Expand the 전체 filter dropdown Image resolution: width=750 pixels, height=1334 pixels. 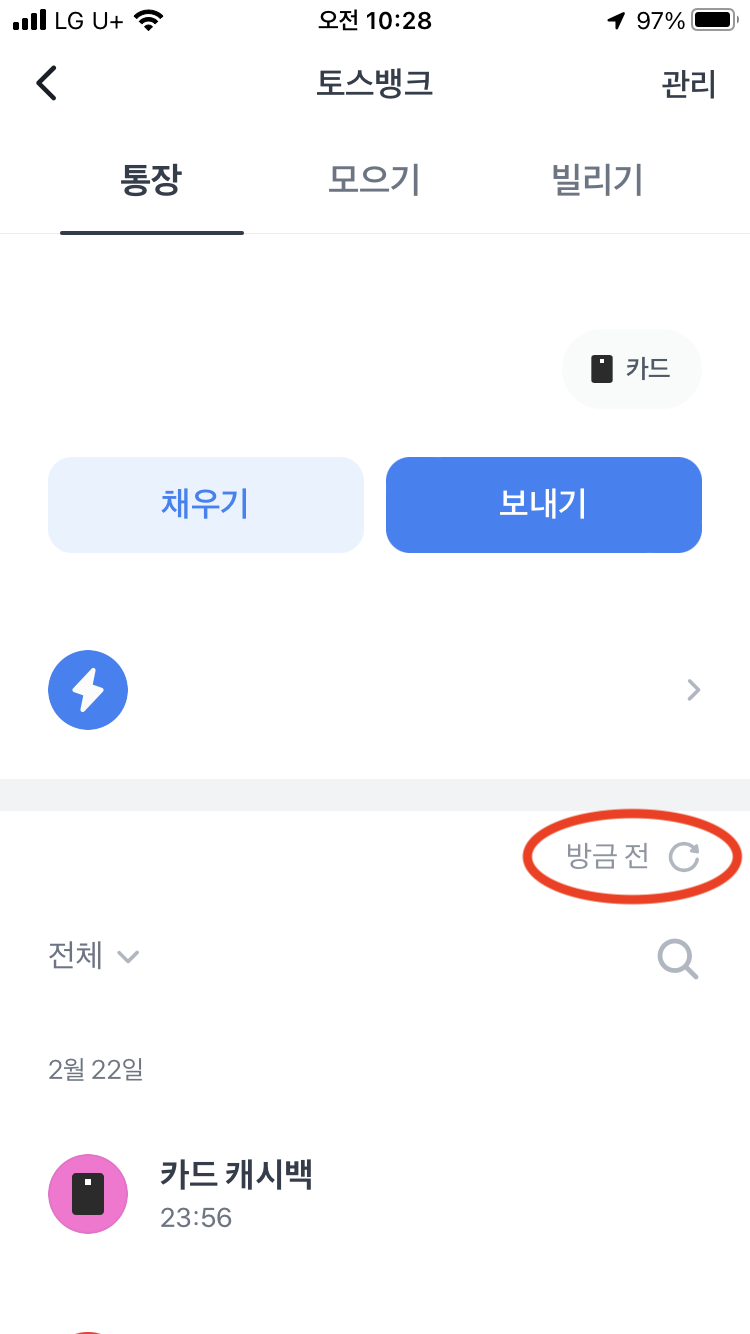93,956
